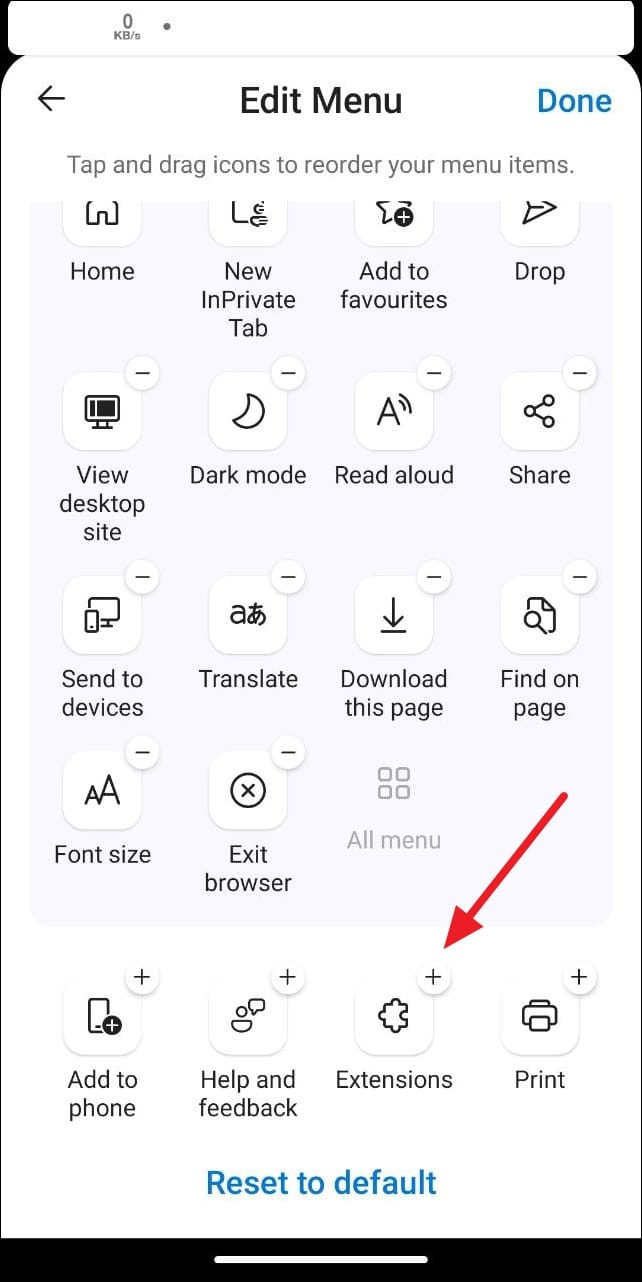642x1282 pixels.
Task: Remove Share from the menu
Action: coord(580,374)
